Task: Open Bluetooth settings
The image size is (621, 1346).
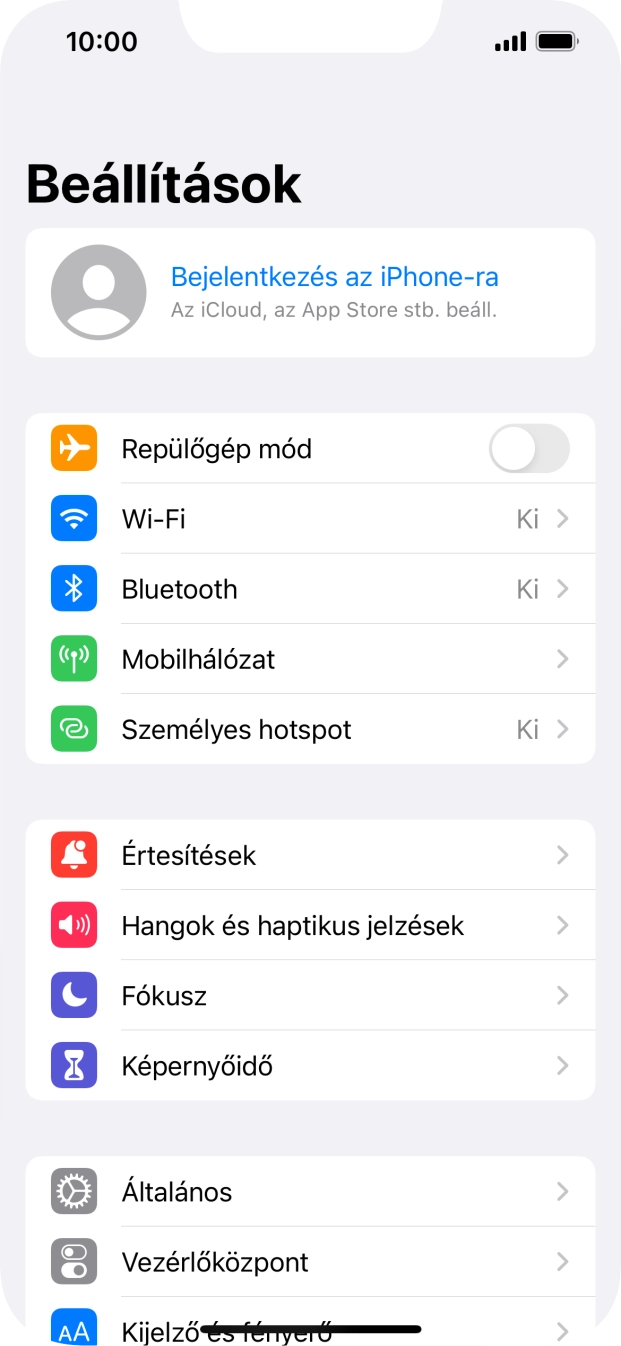Action: [310, 589]
